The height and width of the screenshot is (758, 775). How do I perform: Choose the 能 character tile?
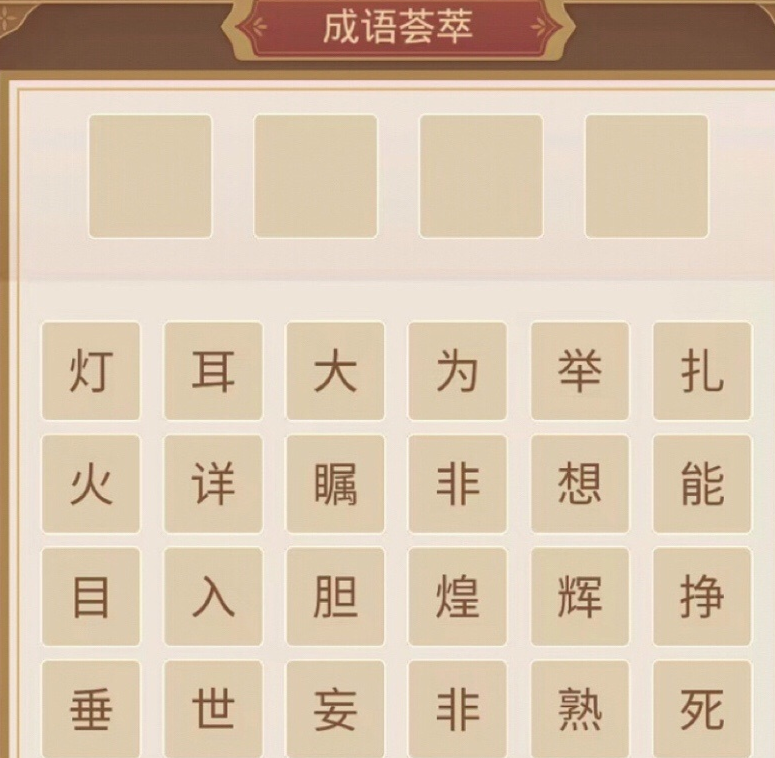[x=702, y=484]
